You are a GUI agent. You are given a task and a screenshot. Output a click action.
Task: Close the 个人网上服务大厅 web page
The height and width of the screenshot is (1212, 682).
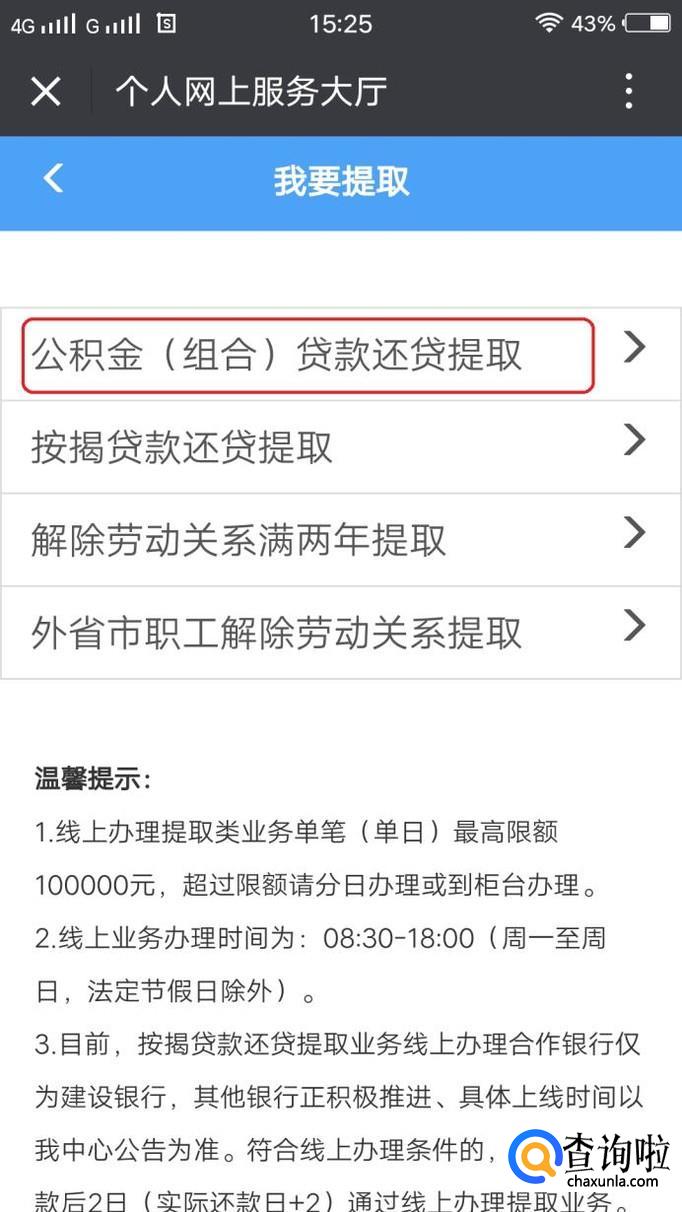(45, 92)
